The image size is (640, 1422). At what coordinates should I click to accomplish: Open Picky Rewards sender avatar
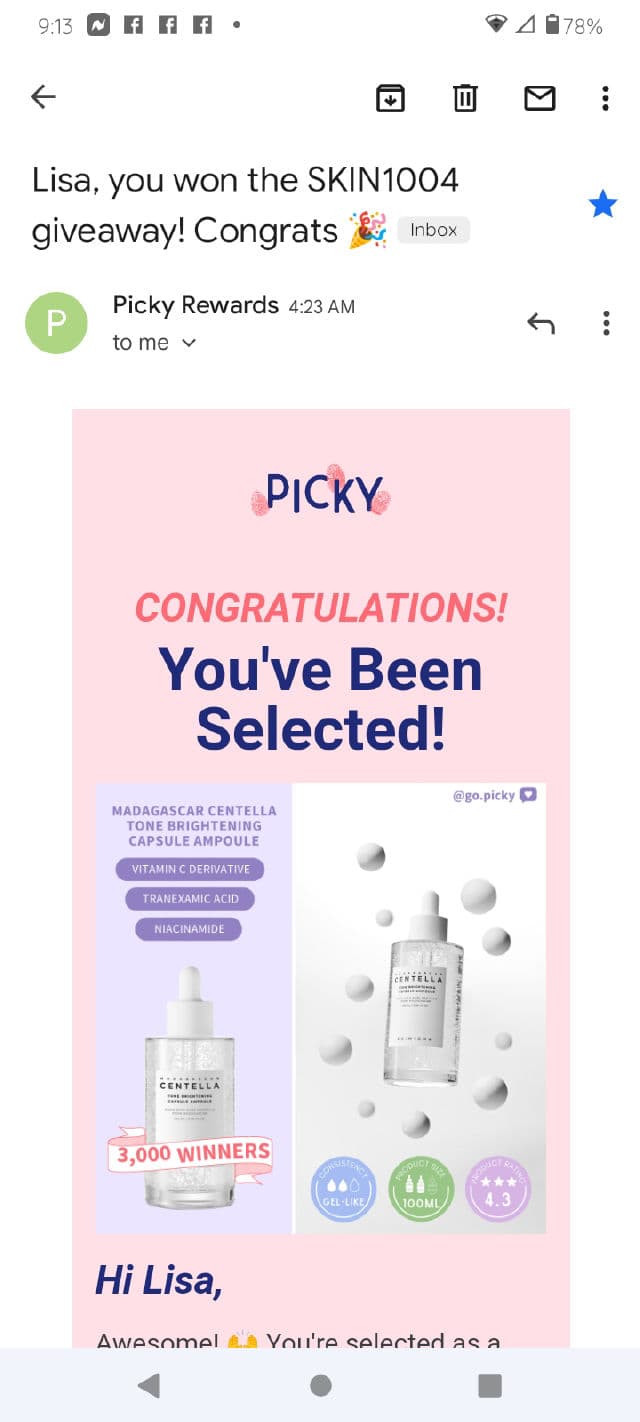[x=56, y=323]
